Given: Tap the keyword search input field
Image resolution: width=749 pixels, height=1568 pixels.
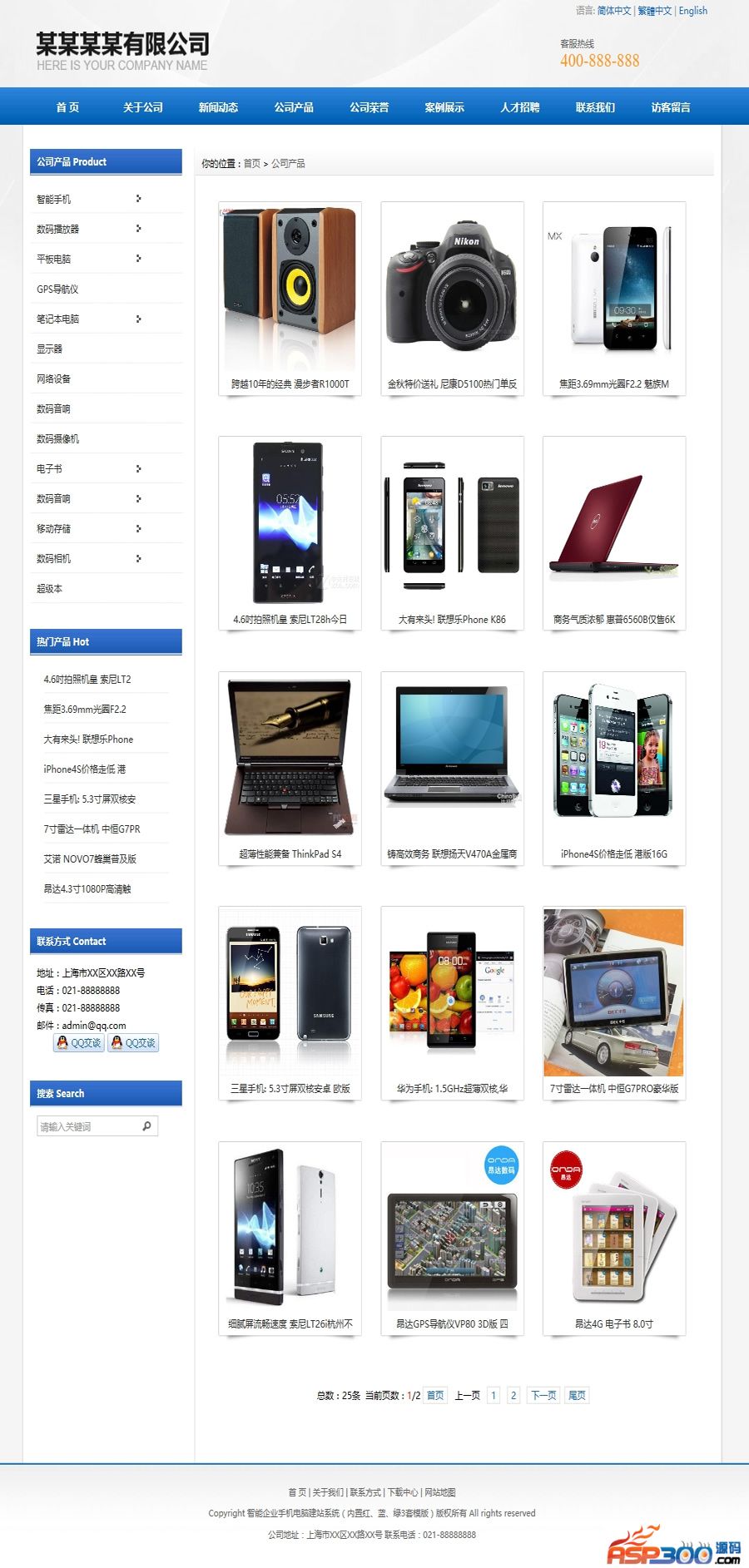Looking at the screenshot, I should [87, 1126].
